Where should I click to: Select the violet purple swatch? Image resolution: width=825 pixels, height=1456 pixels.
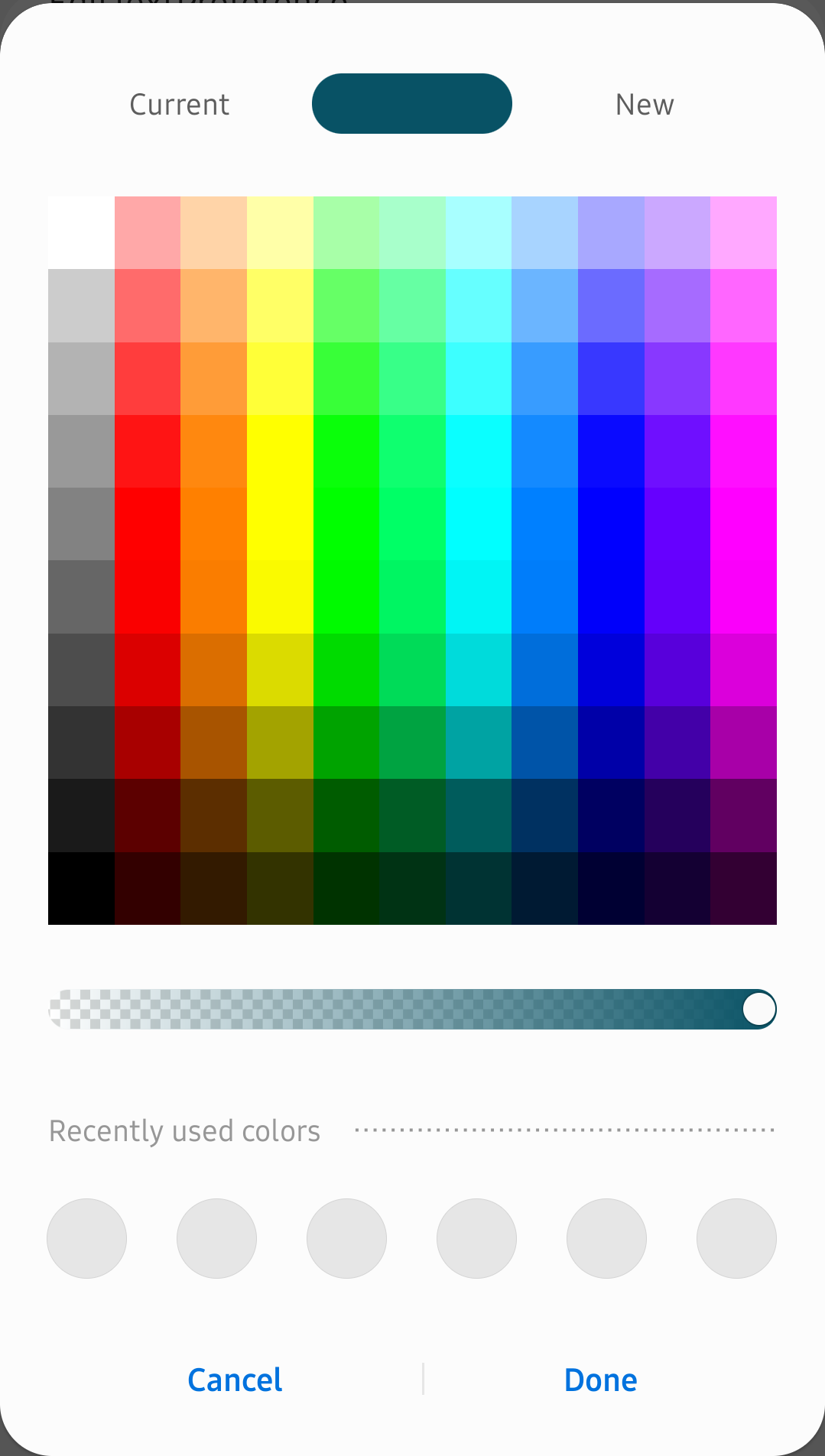tap(677, 524)
